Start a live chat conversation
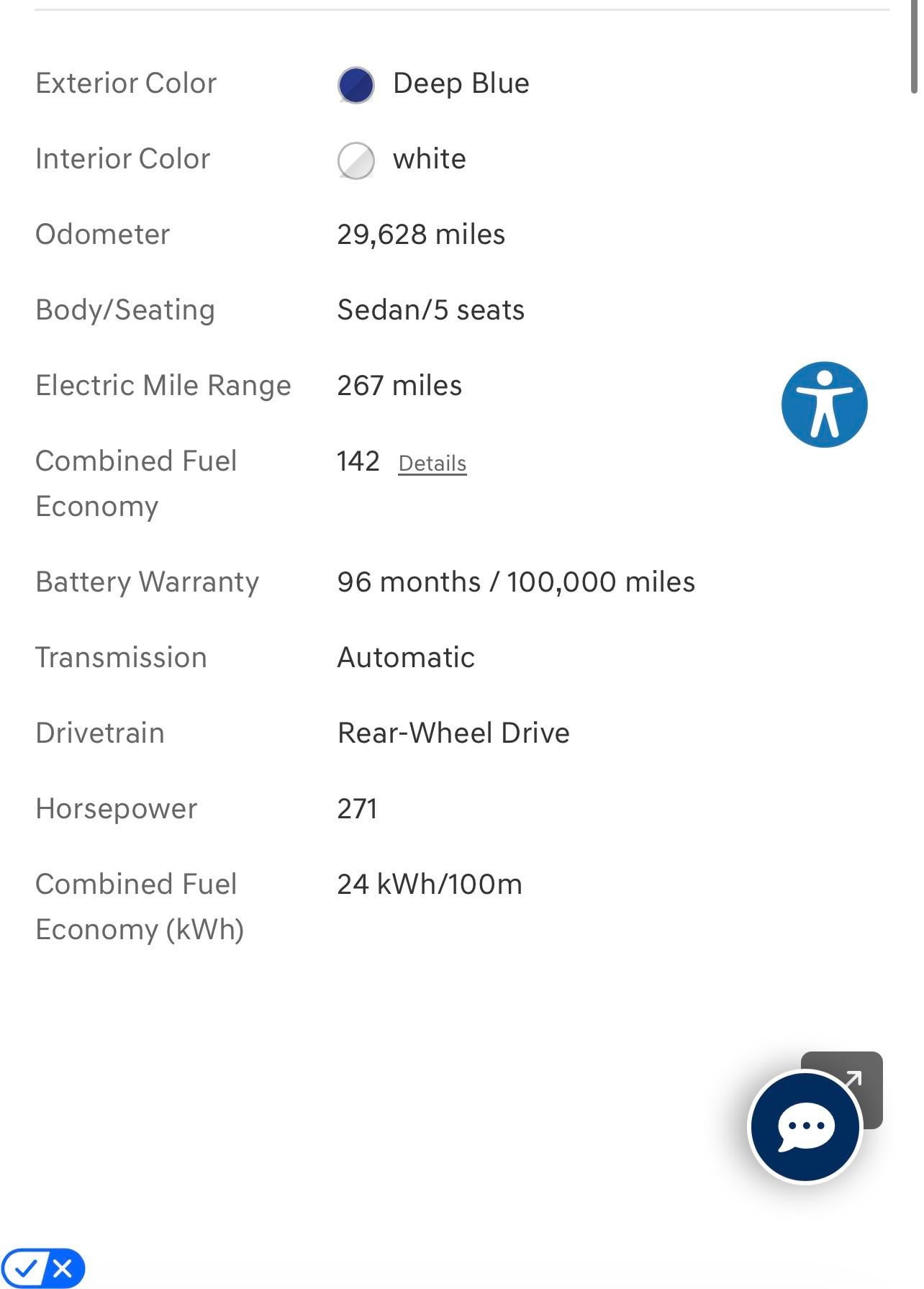The height and width of the screenshot is (1289, 924). (805, 1126)
